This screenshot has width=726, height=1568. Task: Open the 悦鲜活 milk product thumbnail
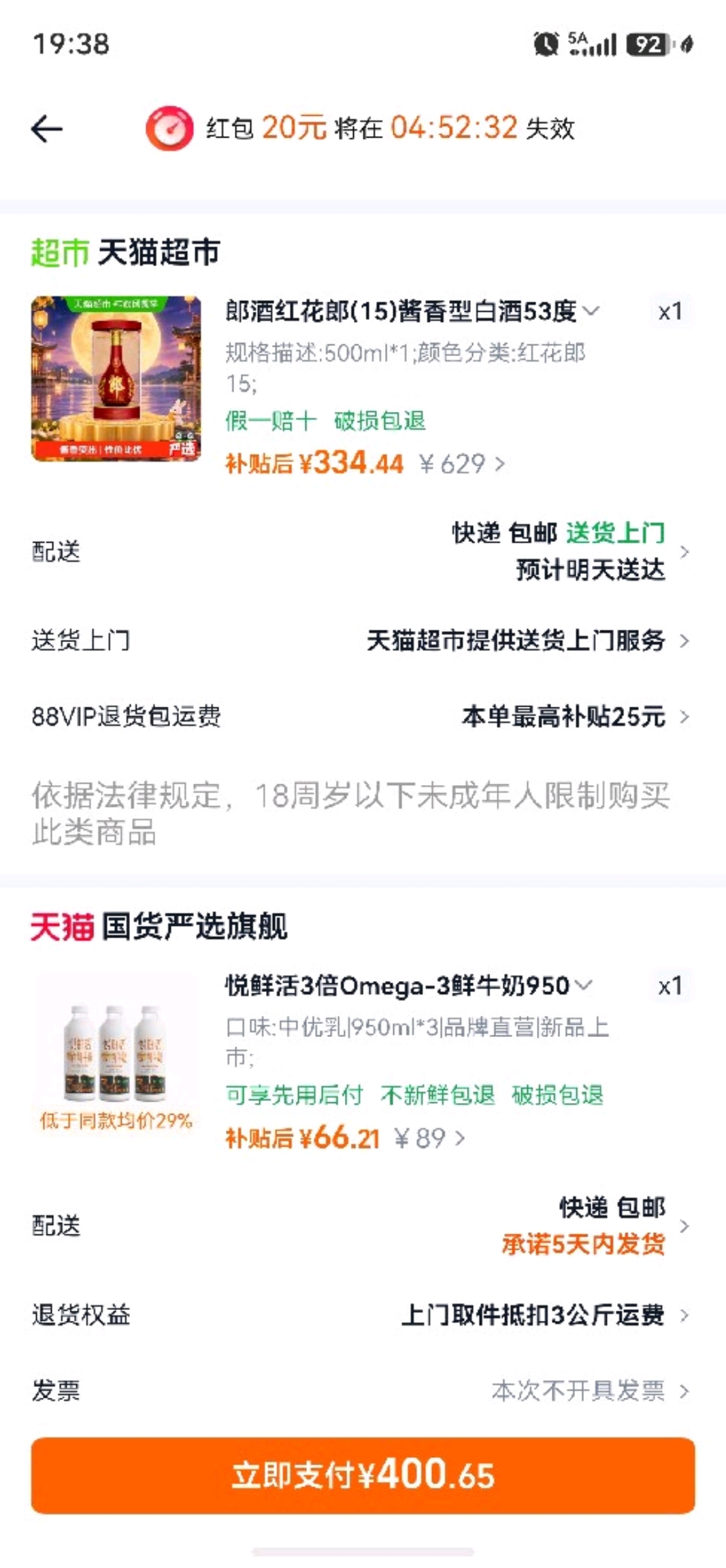116,1053
